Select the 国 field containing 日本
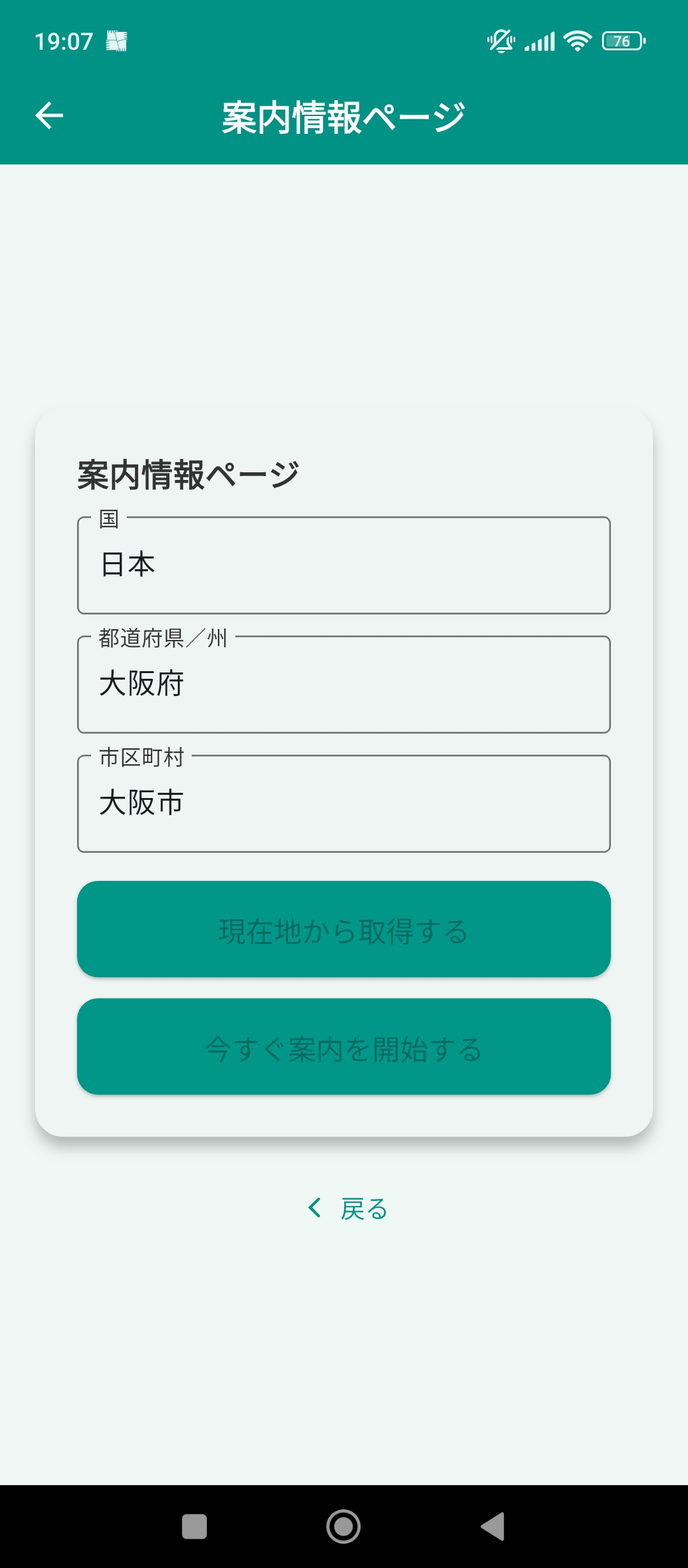 (x=344, y=565)
